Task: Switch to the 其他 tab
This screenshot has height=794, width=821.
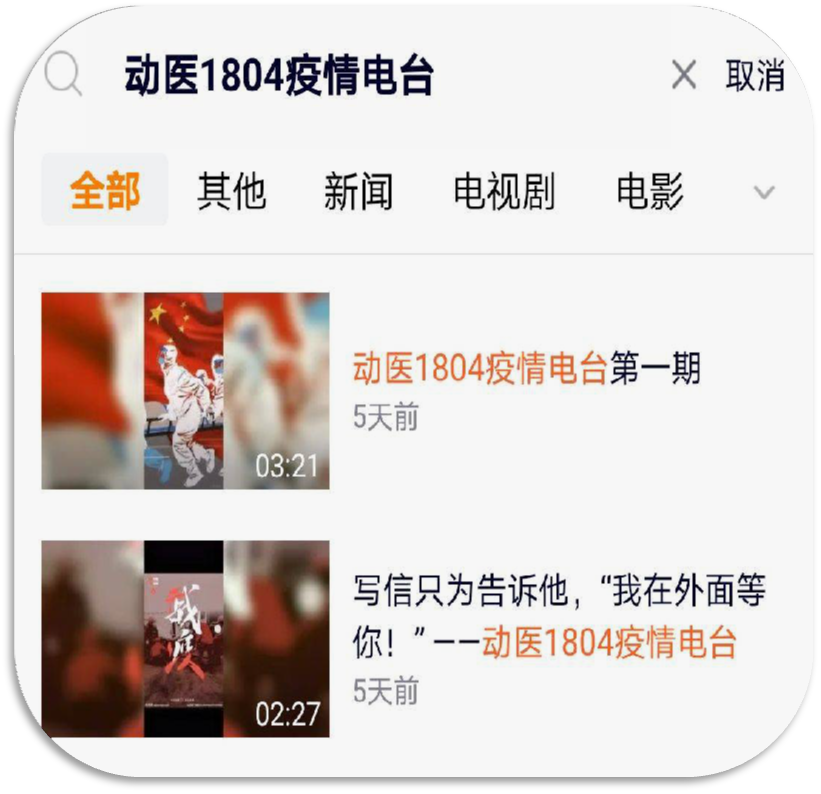Action: click(x=231, y=190)
